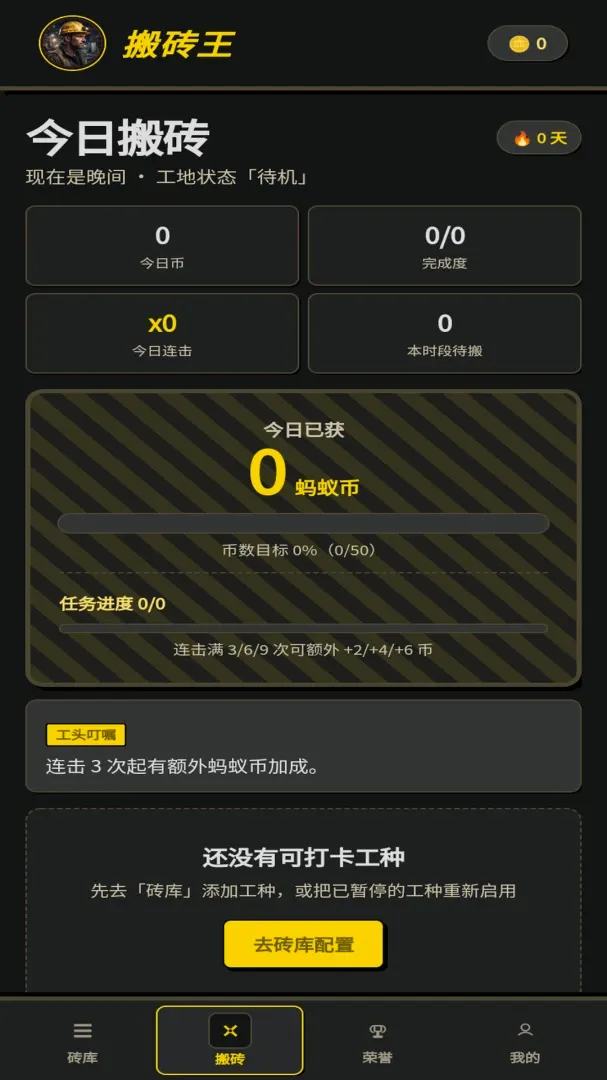
Task: Open the miner profile avatar
Action: click(72, 43)
